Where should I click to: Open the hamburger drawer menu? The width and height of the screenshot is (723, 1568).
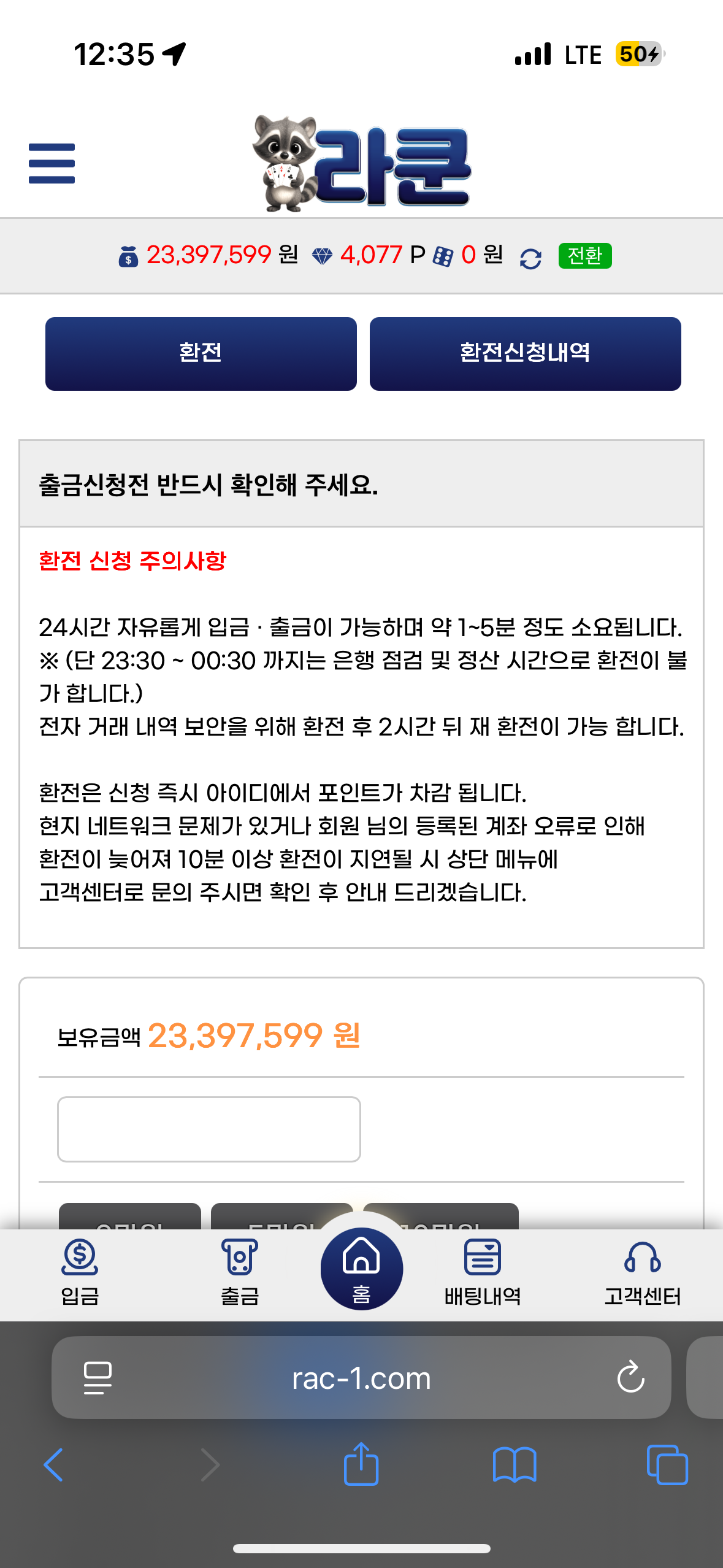pyautogui.click(x=52, y=163)
